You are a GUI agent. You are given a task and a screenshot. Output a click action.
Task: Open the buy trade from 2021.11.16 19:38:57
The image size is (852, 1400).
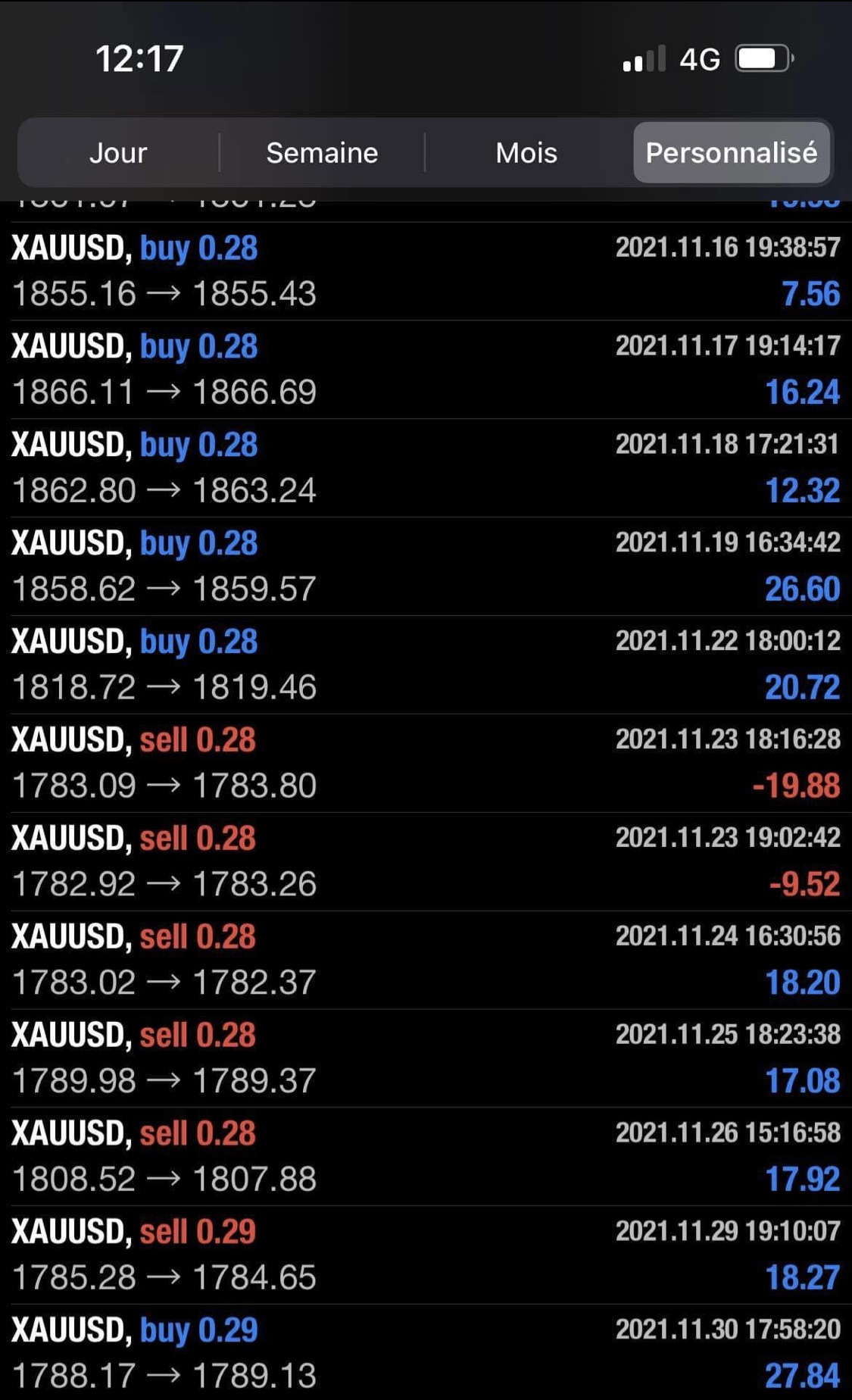pyautogui.click(x=426, y=271)
